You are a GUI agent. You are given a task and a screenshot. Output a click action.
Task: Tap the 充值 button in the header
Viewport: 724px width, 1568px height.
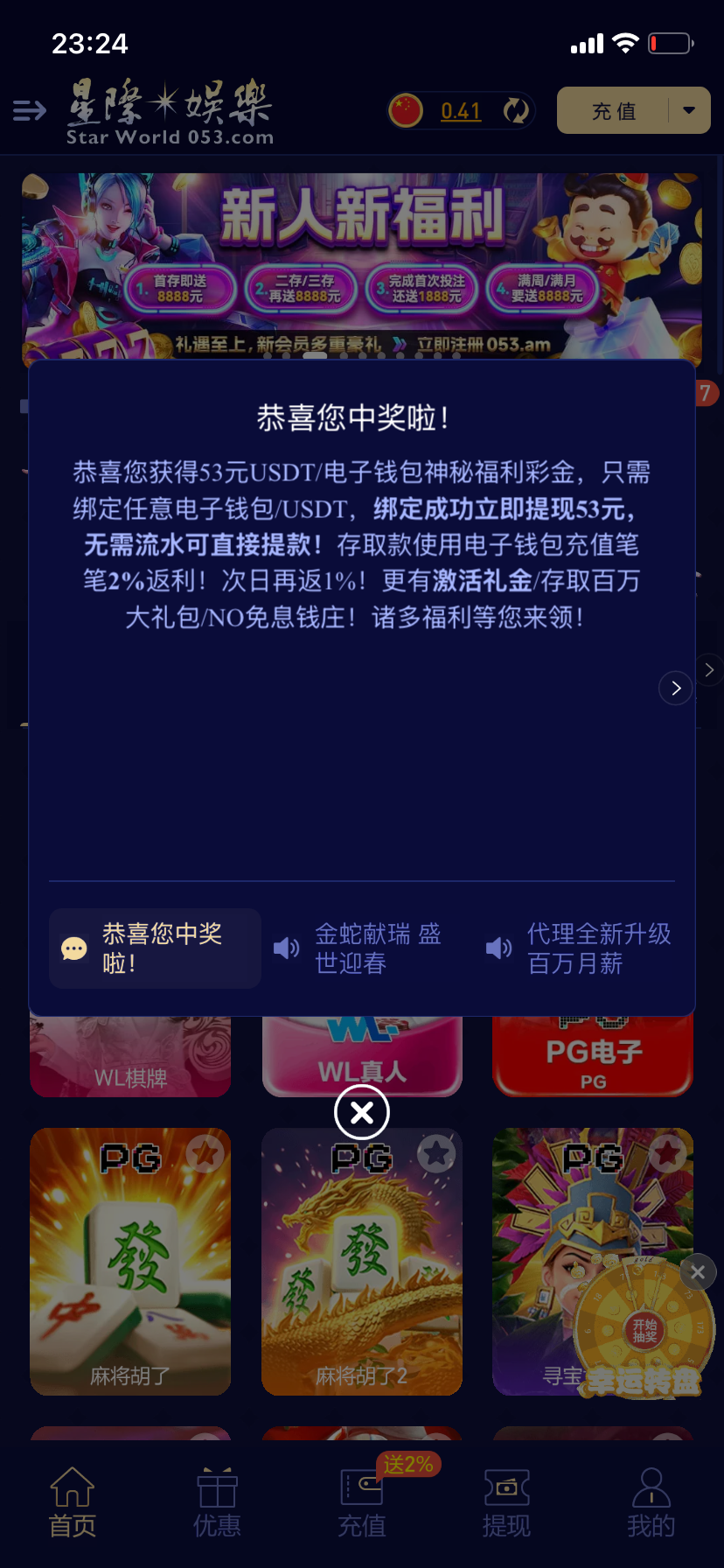[614, 111]
